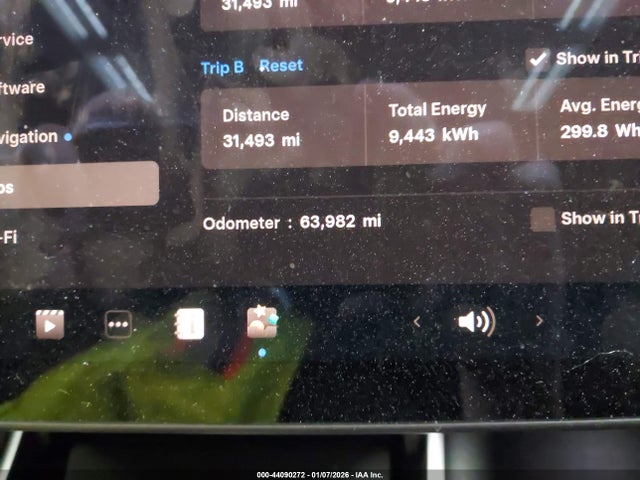Viewport: 640px width, 480px height.
Task: Reset the Trip B counter
Action: pyautogui.click(x=281, y=66)
